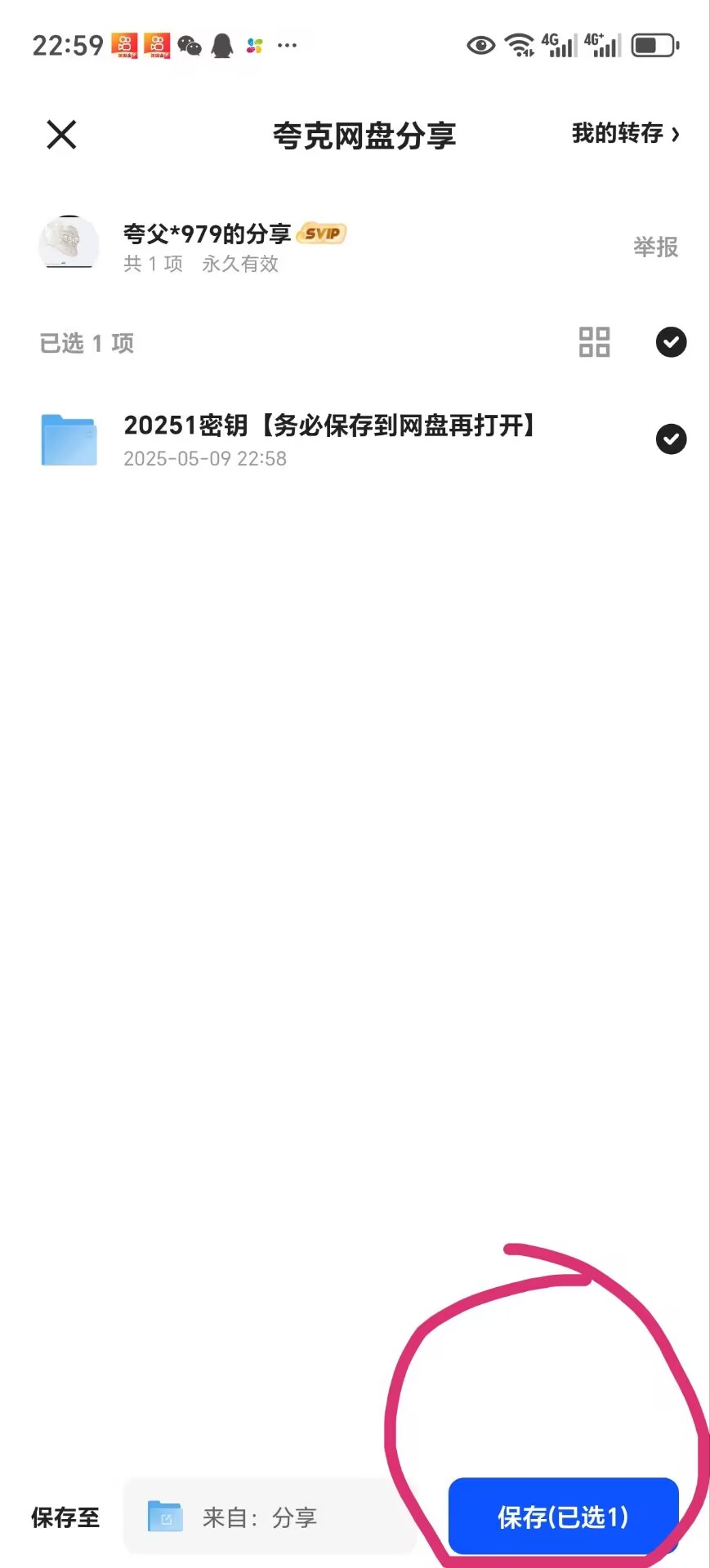Choose save destination 来自：分享

[x=270, y=1517]
